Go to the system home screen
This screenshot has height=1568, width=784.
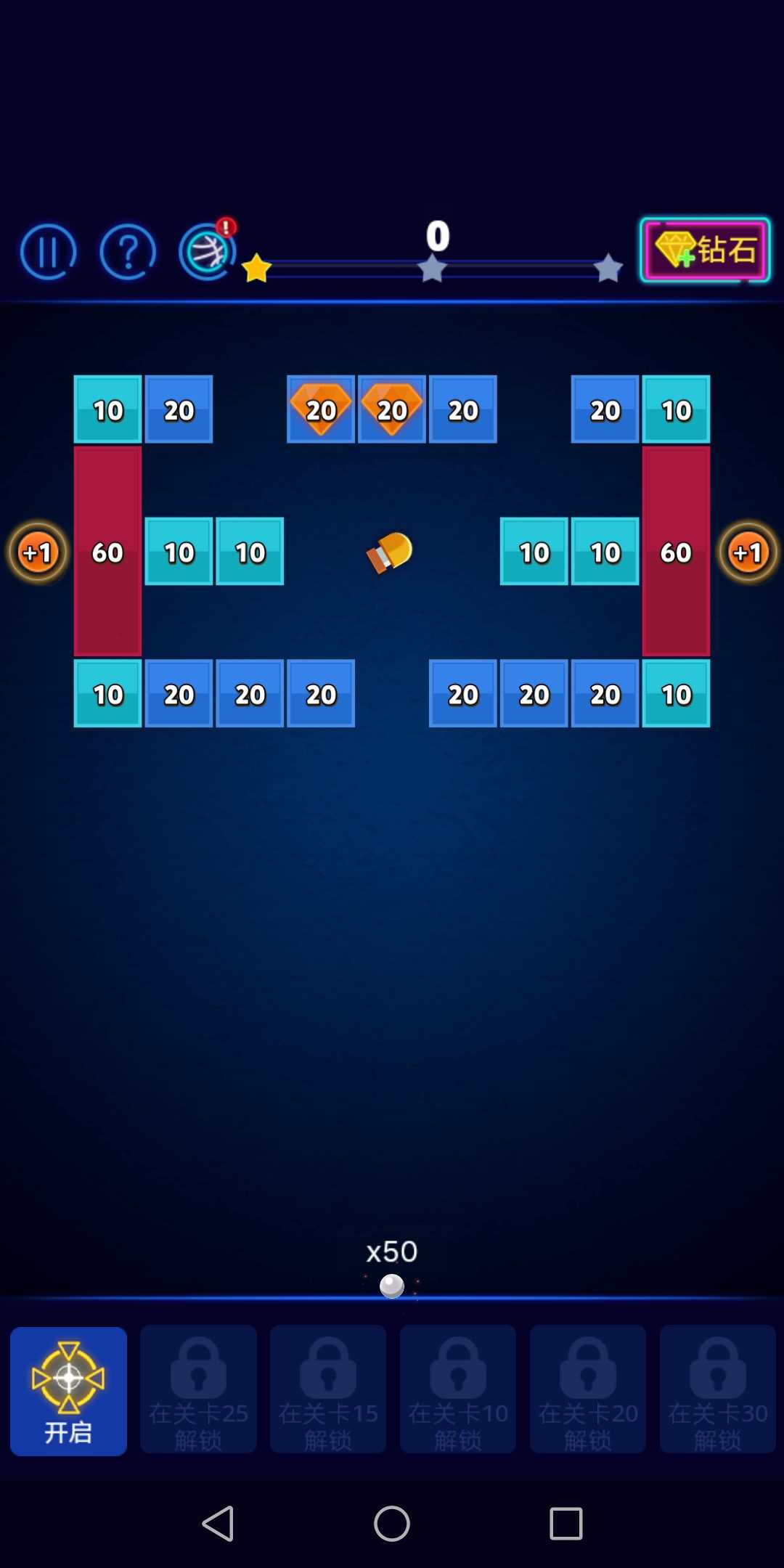coord(392,1523)
